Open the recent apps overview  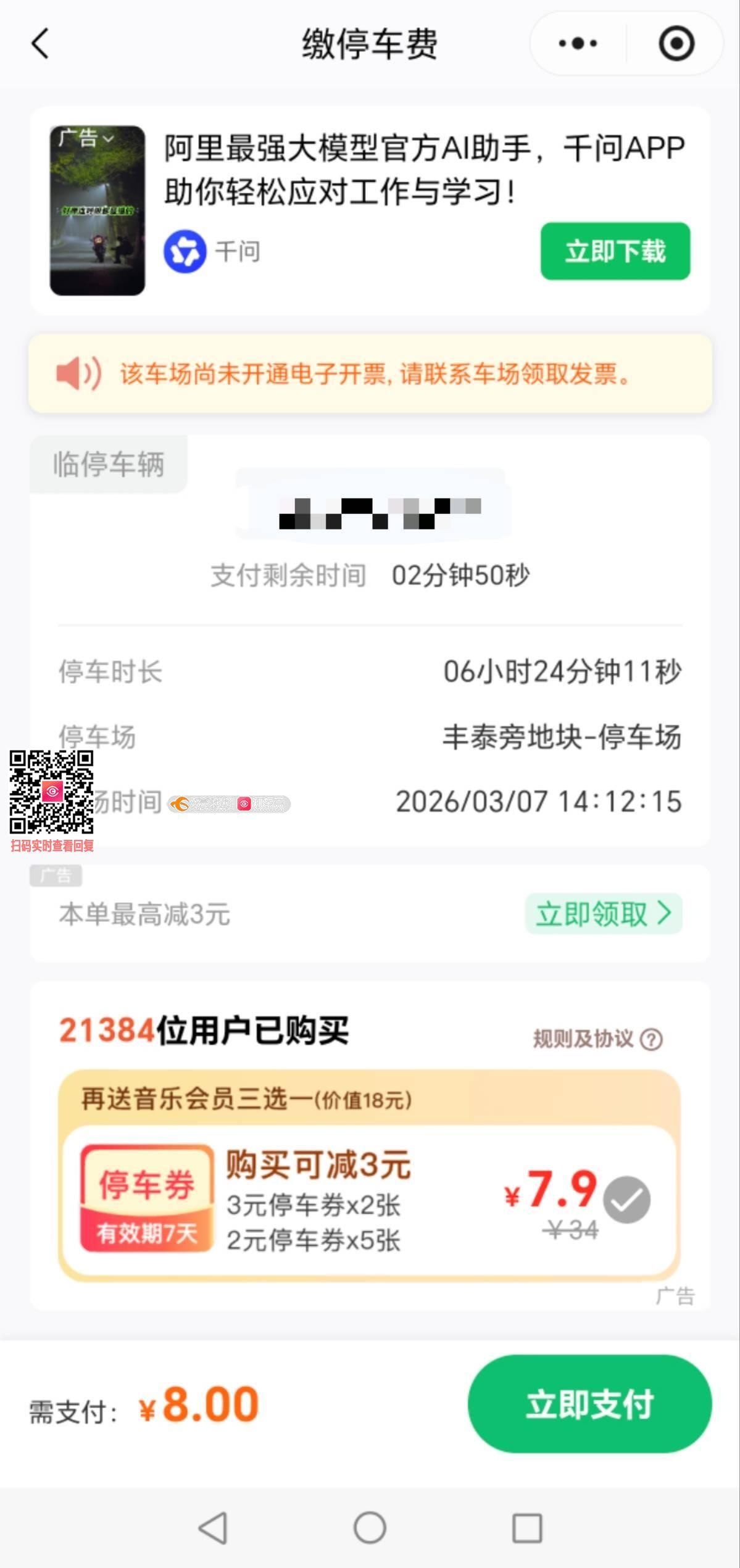[x=527, y=1527]
